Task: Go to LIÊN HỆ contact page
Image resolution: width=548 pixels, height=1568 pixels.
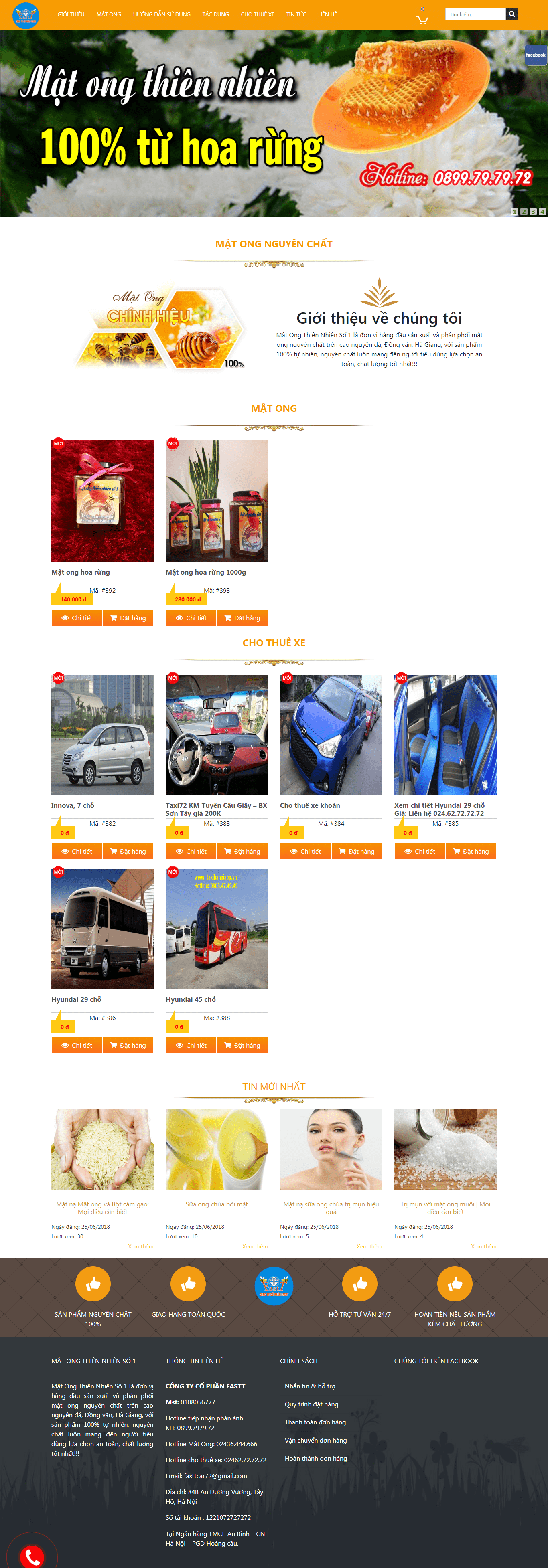Action: 327,14
